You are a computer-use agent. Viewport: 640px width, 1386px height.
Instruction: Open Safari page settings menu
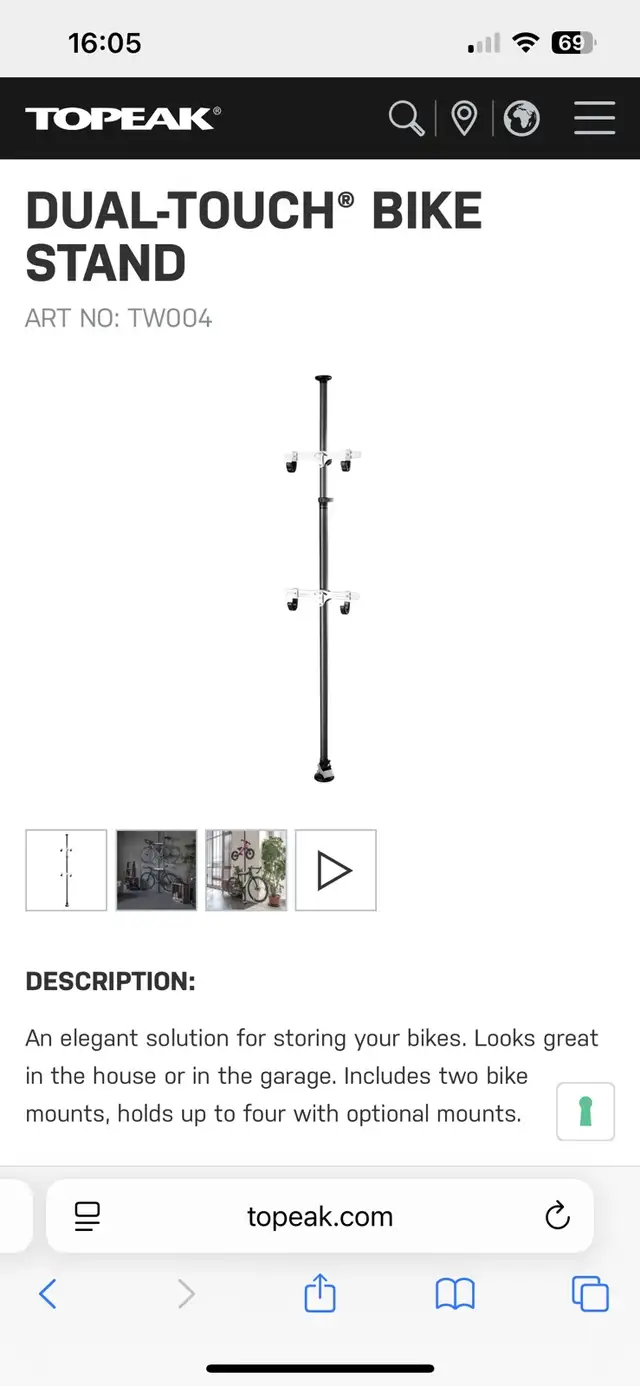[x=88, y=1216]
